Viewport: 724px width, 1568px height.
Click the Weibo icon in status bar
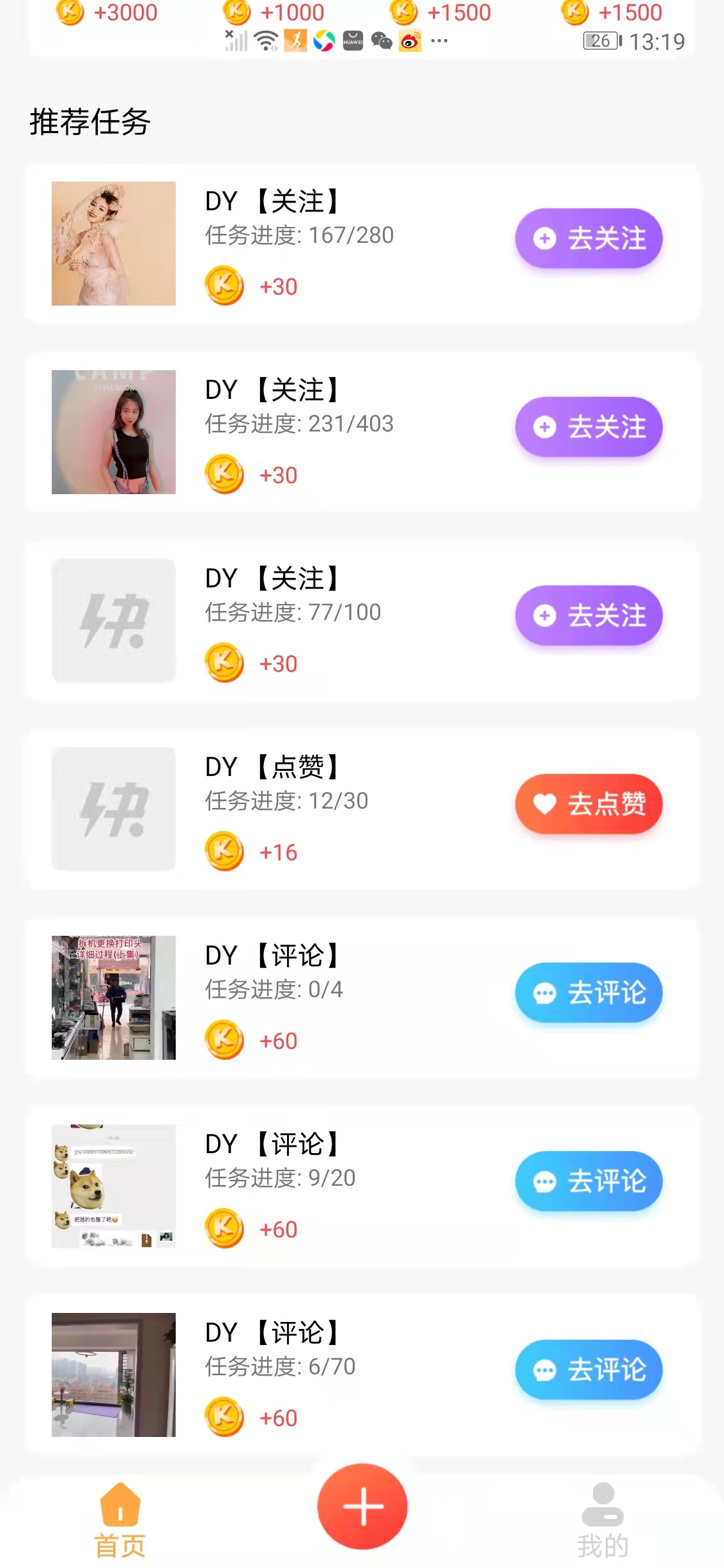pyautogui.click(x=410, y=41)
